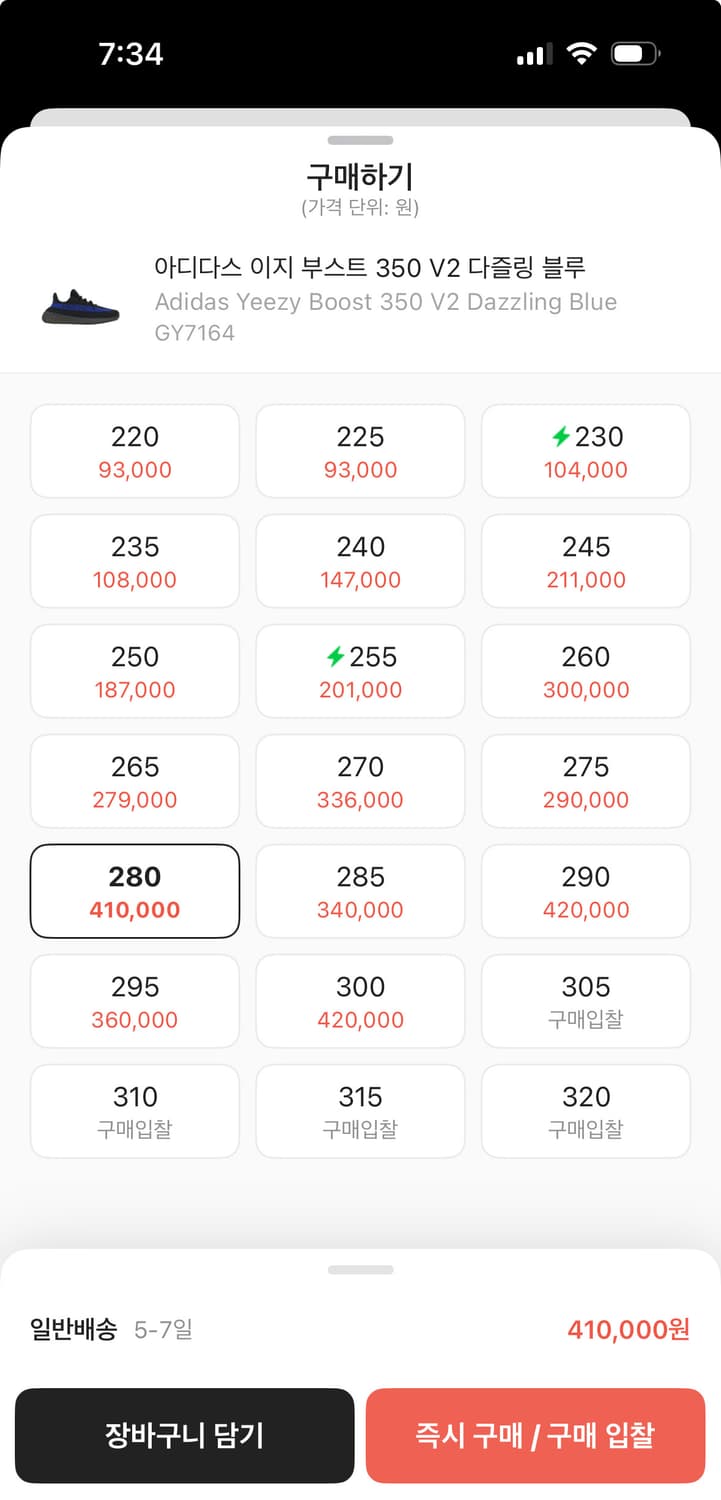Tap the lightning fast-delivery icon next to size 230
721x1500 pixels.
[560, 437]
